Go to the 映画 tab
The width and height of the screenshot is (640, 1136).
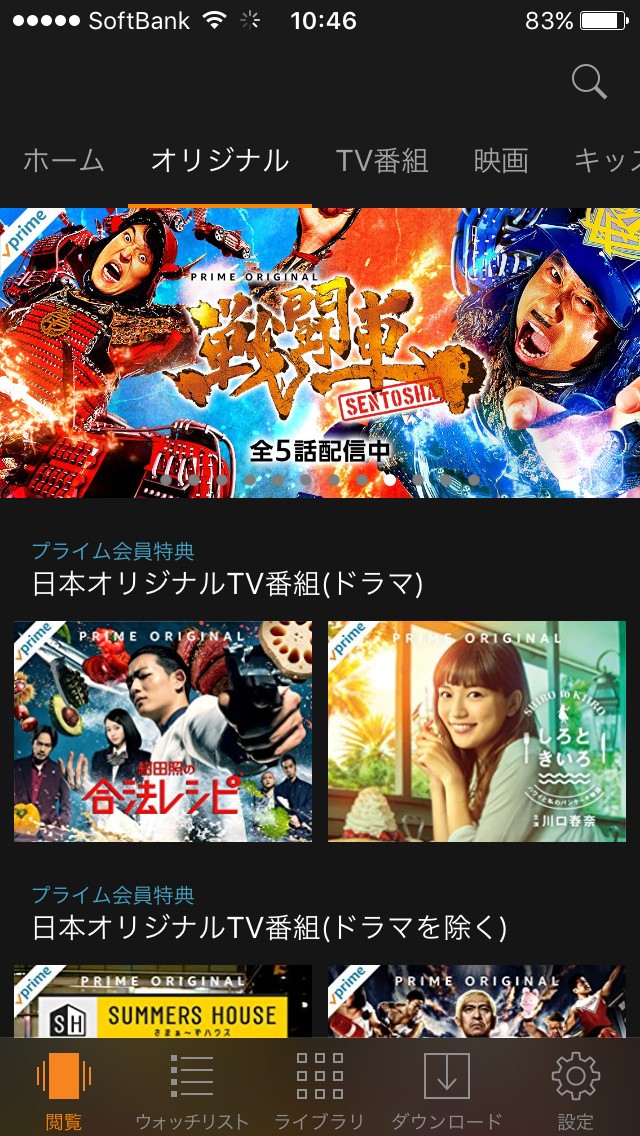tap(501, 160)
